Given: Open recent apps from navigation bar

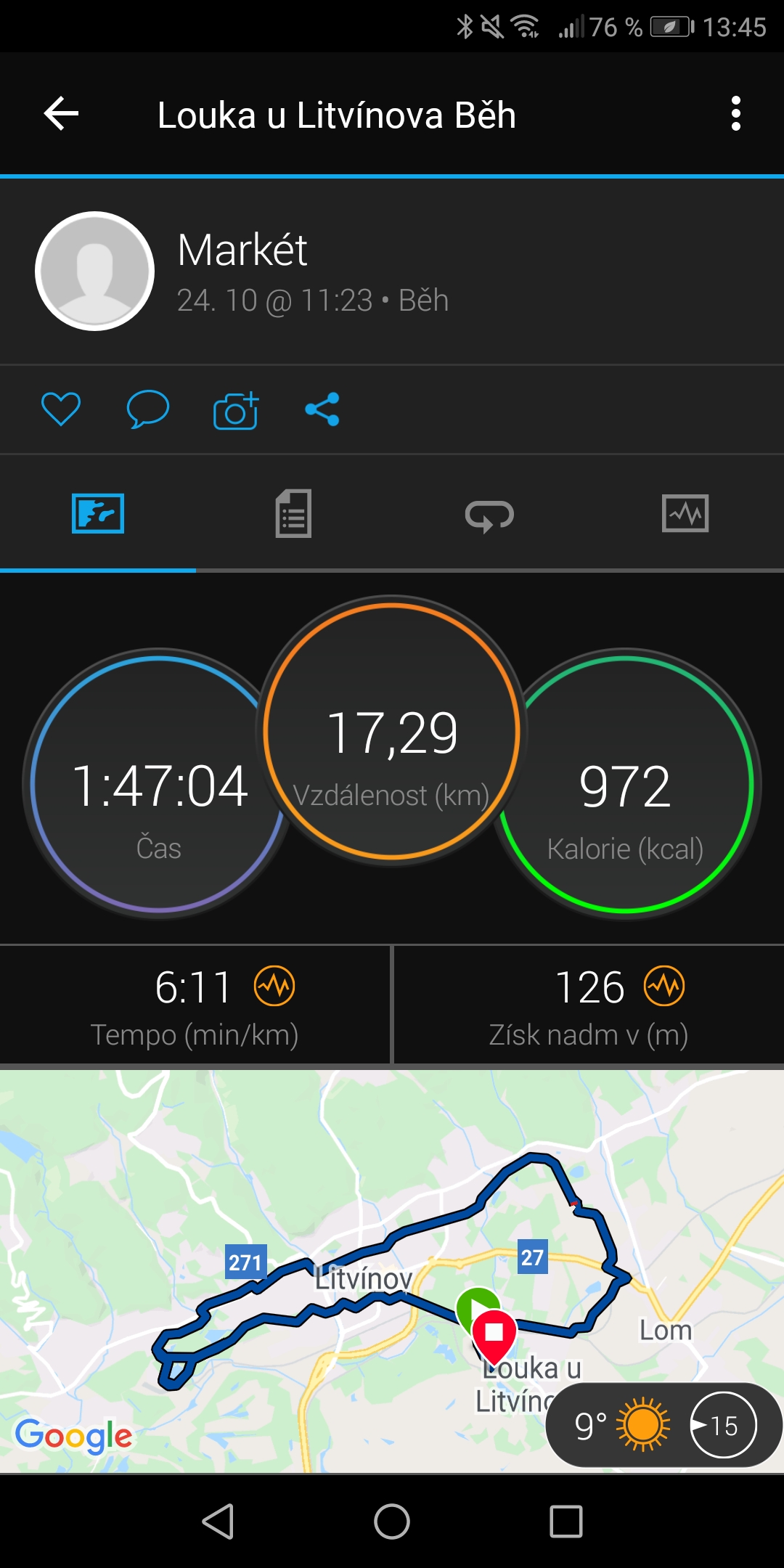Looking at the screenshot, I should pyautogui.click(x=566, y=1521).
